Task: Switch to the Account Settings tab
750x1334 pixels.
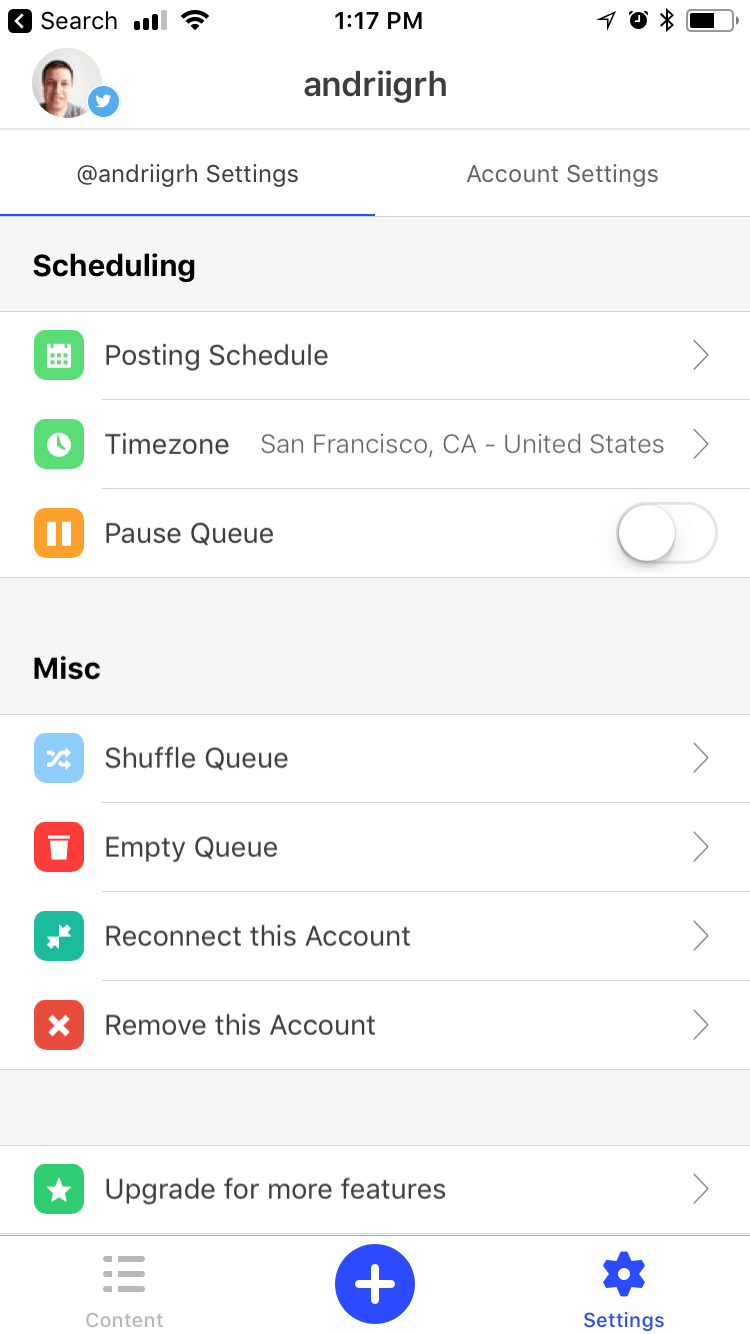Action: pyautogui.click(x=562, y=174)
